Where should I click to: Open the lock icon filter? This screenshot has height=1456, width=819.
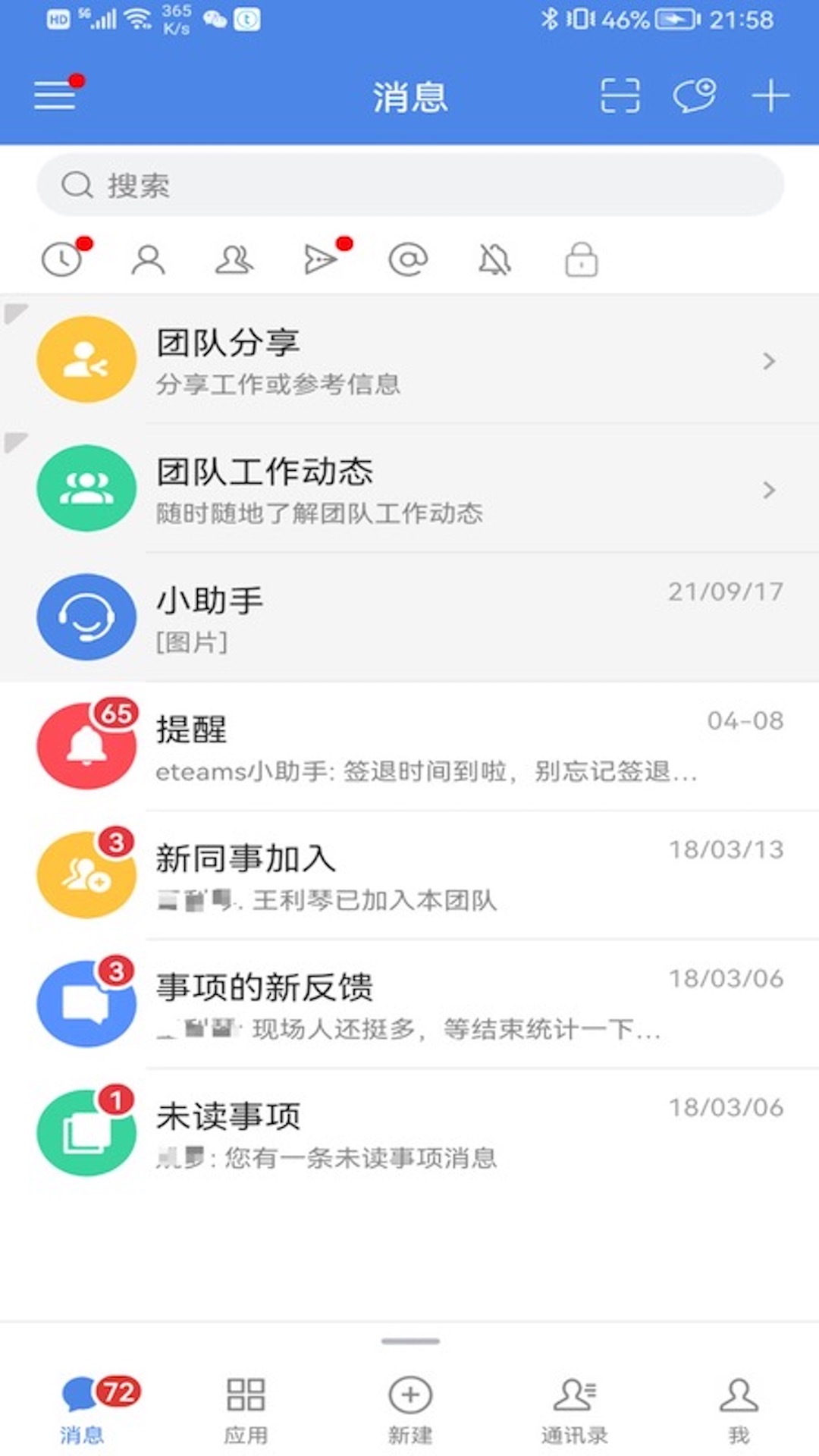pos(581,260)
